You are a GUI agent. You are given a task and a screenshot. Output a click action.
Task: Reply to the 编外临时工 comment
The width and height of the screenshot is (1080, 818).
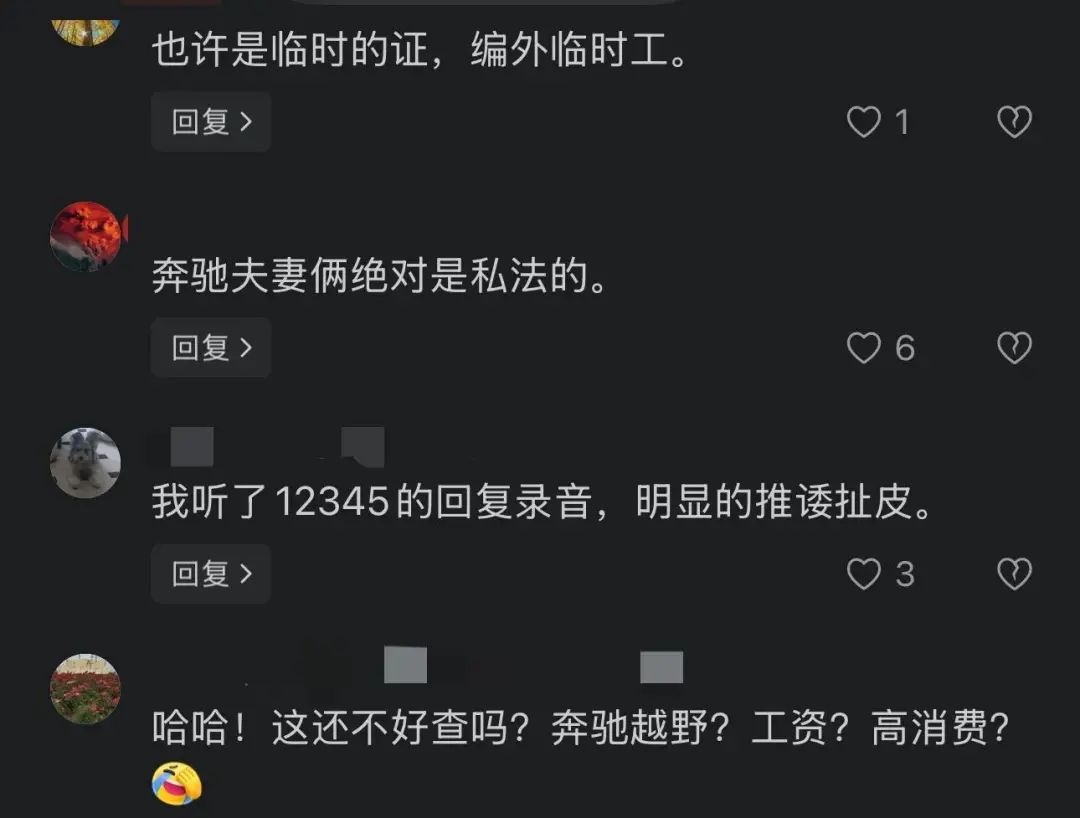[x=211, y=122]
